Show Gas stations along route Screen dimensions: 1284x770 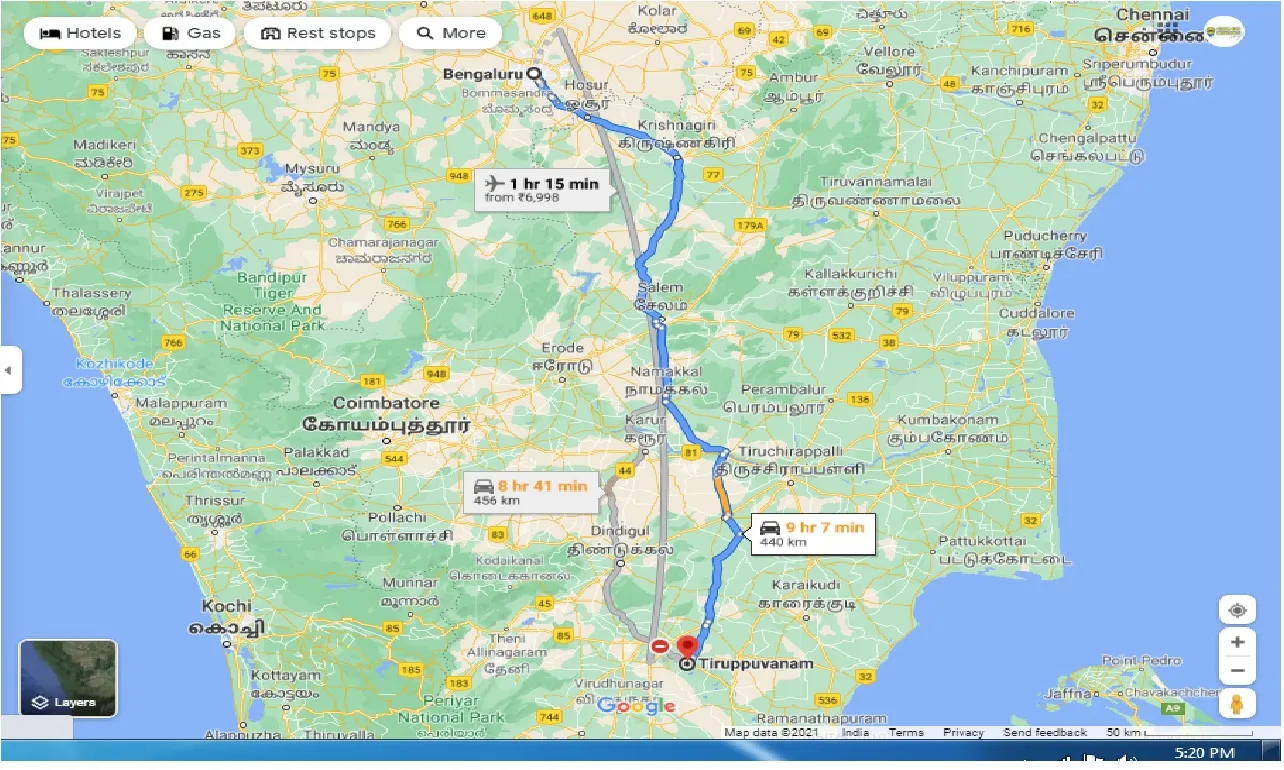pyautogui.click(x=190, y=33)
